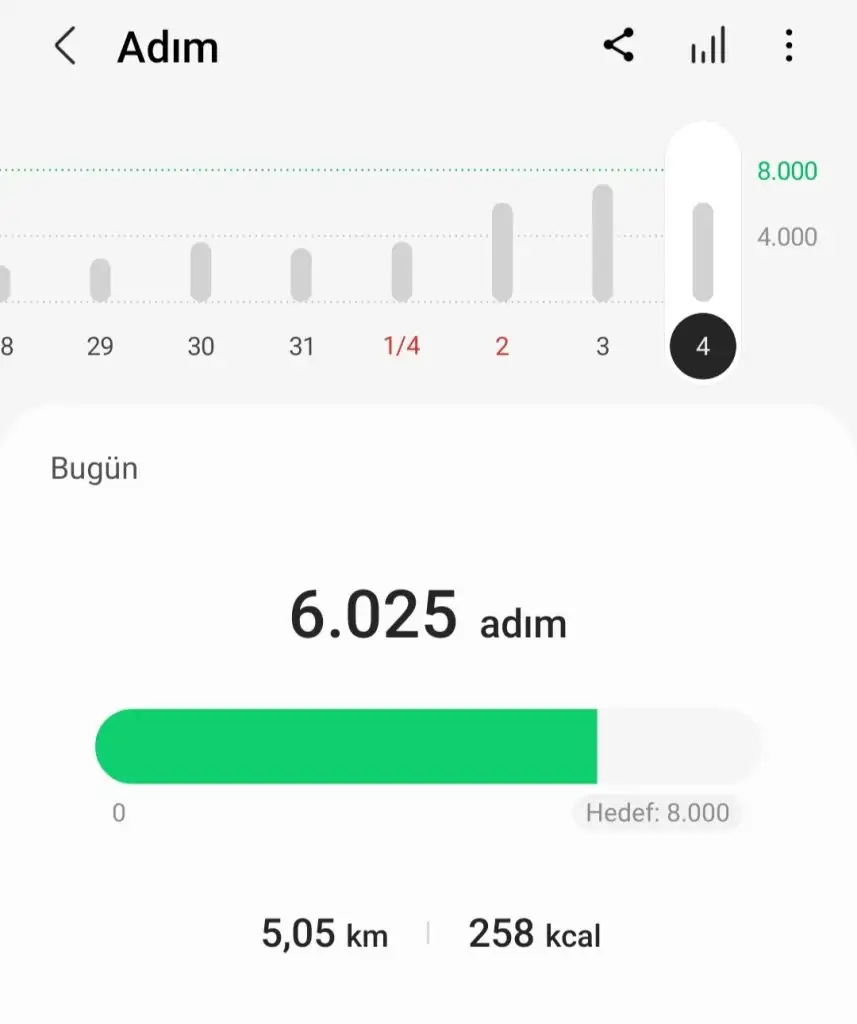Go back from the Adım screen

coord(65,47)
